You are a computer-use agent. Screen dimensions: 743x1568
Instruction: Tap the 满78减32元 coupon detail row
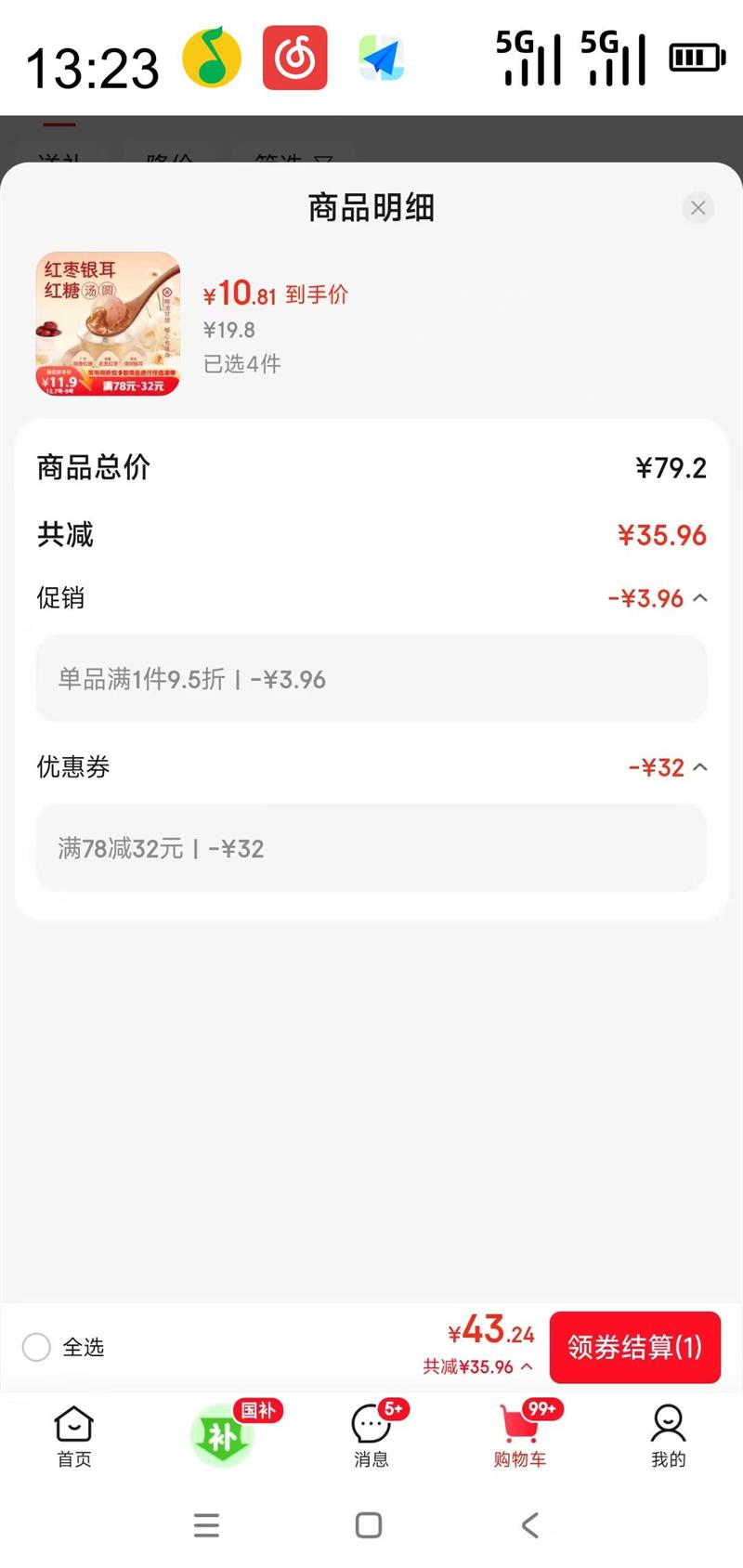pos(370,848)
